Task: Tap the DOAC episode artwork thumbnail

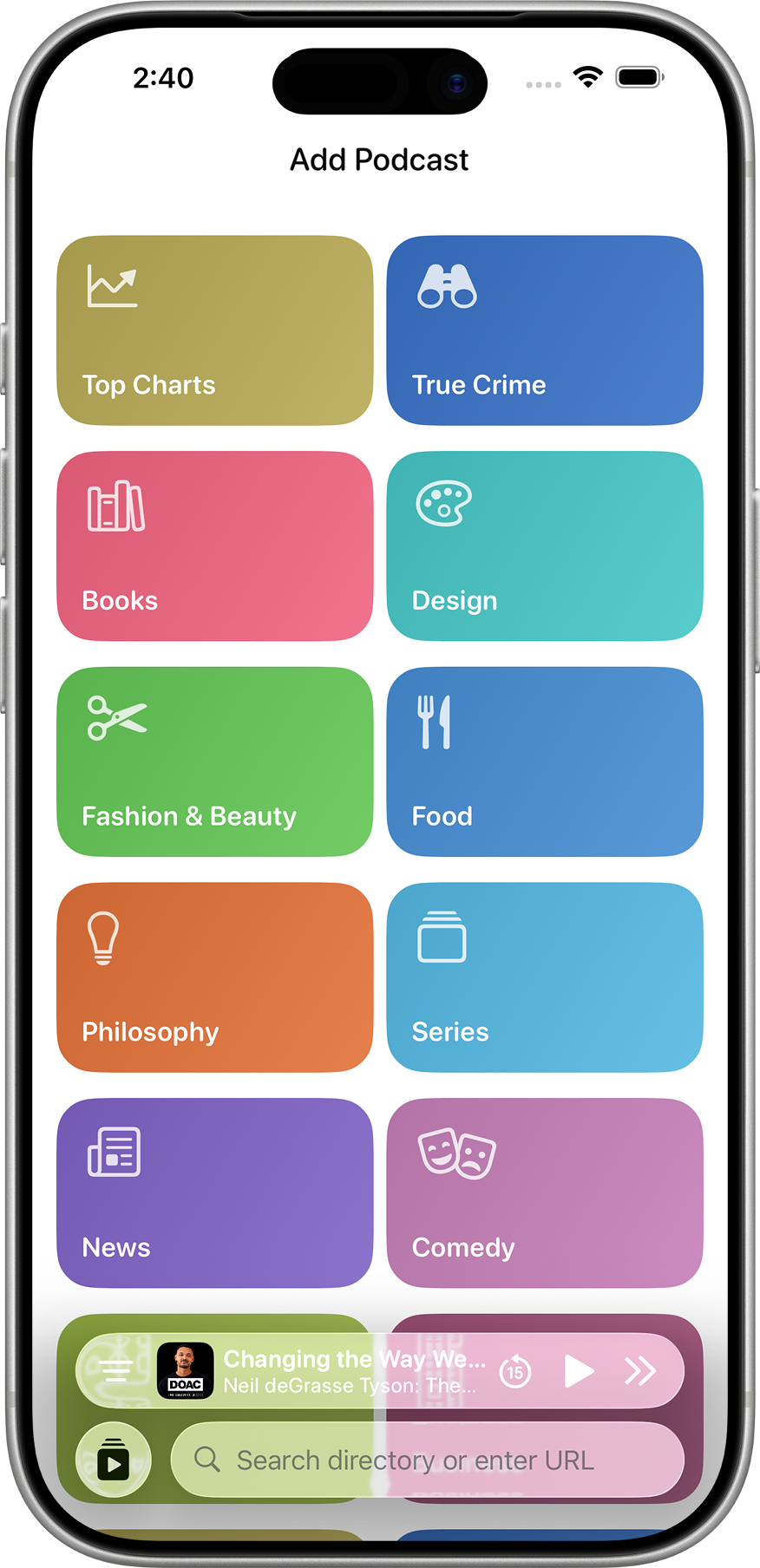Action: pyautogui.click(x=185, y=1370)
